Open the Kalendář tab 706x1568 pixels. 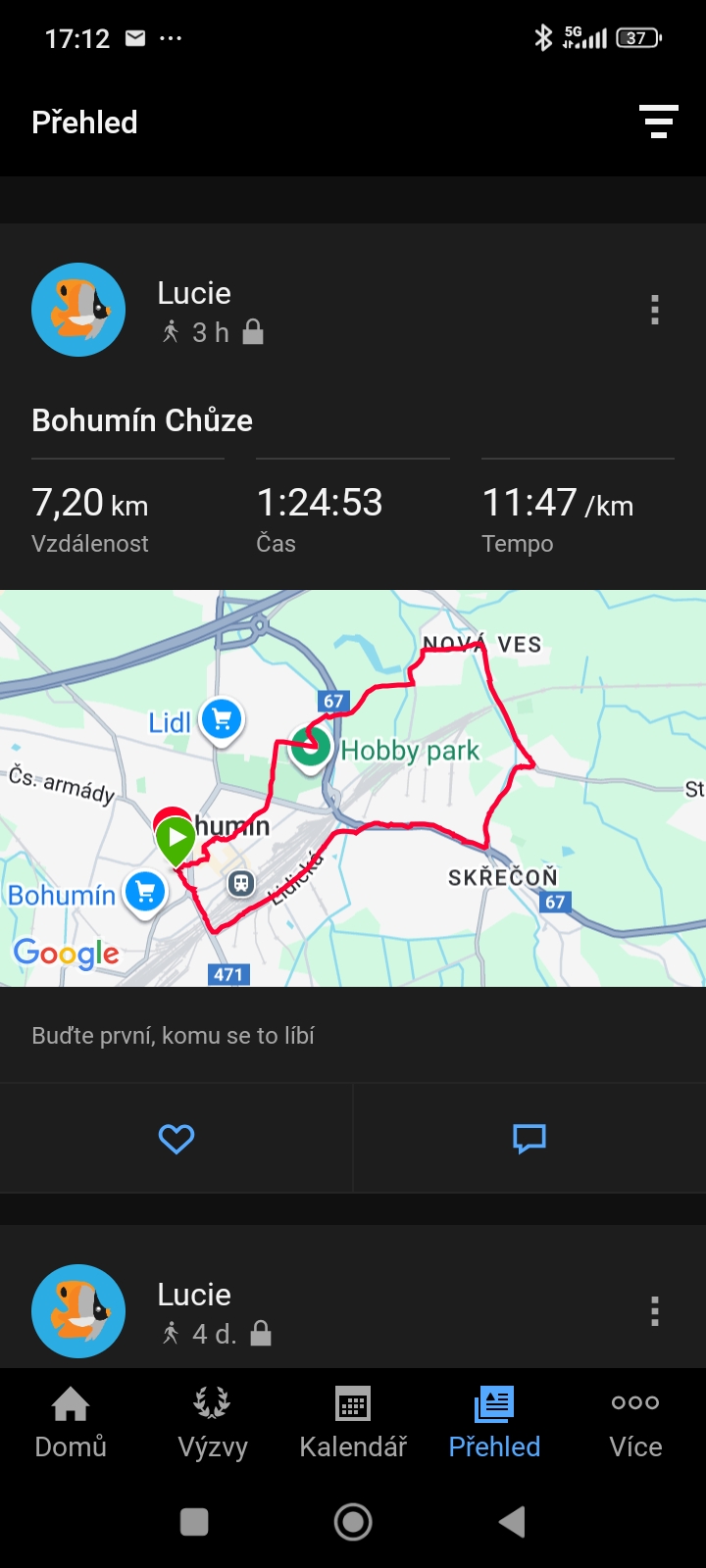pyautogui.click(x=353, y=1422)
